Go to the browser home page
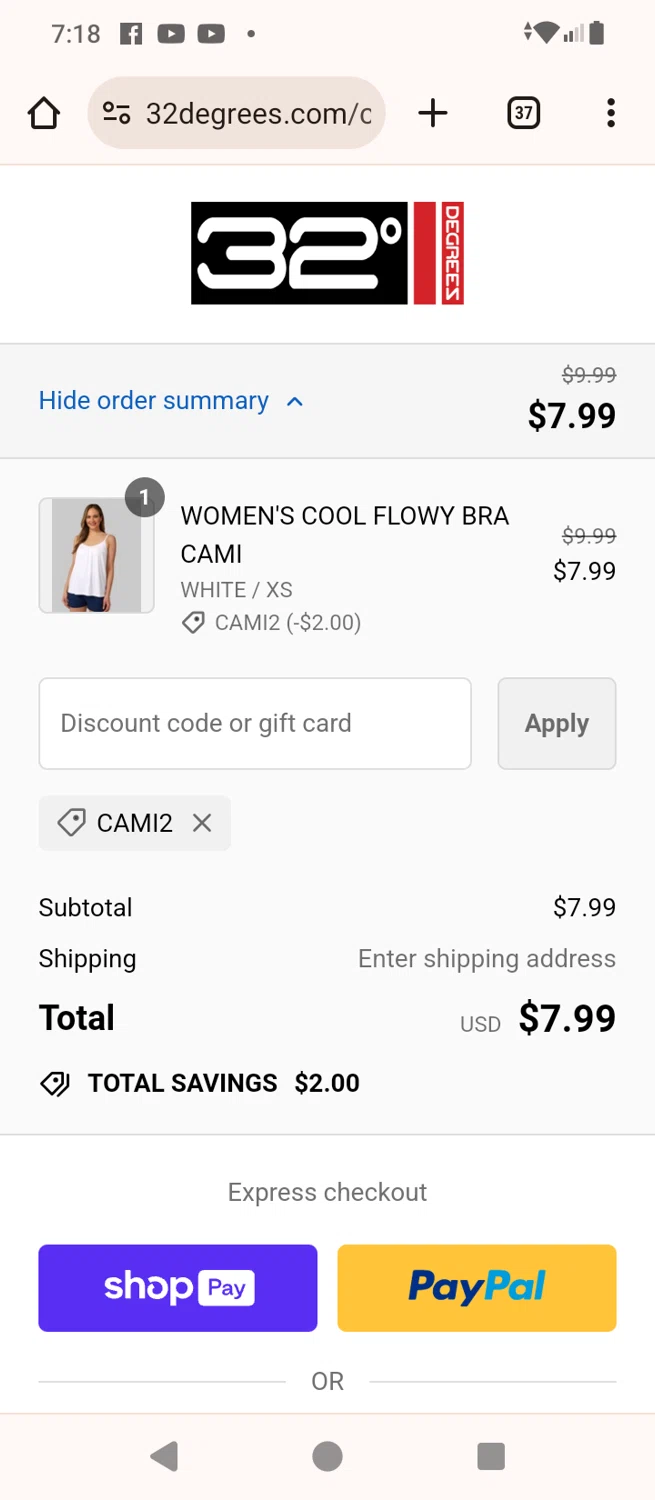This screenshot has height=1500, width=655. 44,114
